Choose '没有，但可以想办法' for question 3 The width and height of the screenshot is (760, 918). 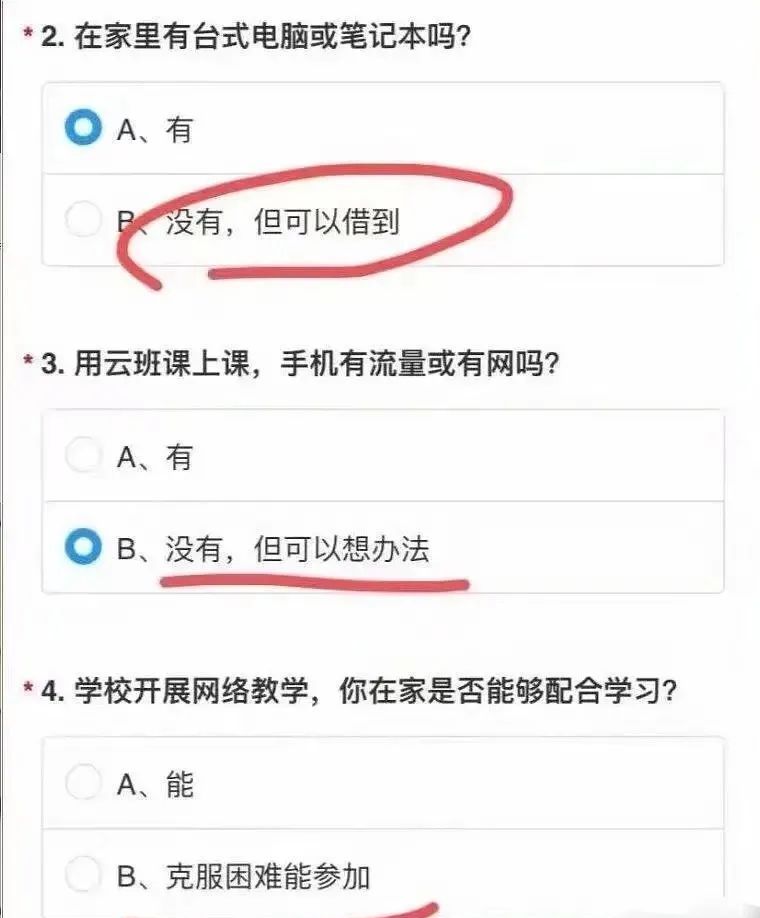click(84, 547)
